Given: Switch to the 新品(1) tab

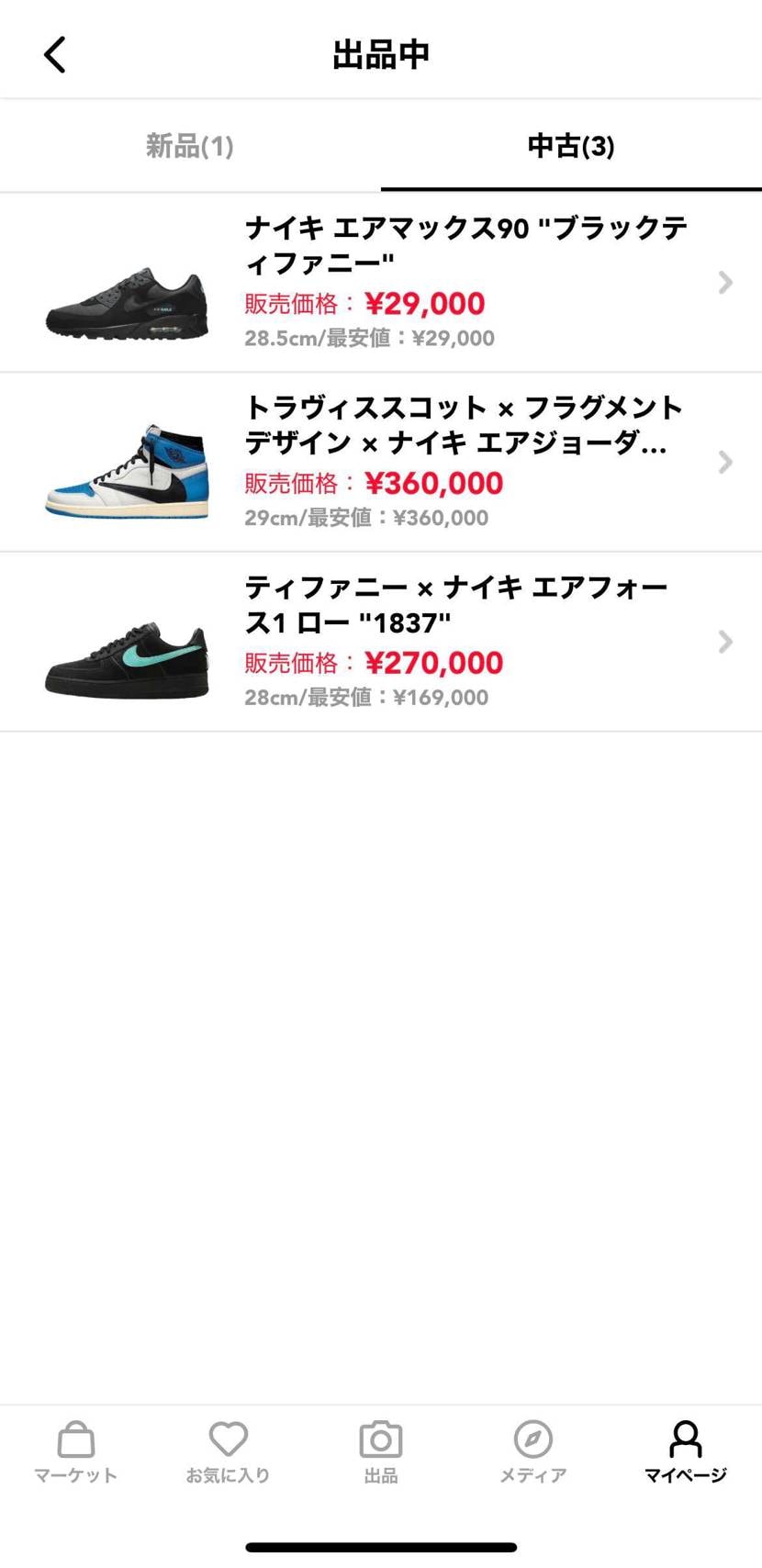Looking at the screenshot, I should [x=190, y=146].
